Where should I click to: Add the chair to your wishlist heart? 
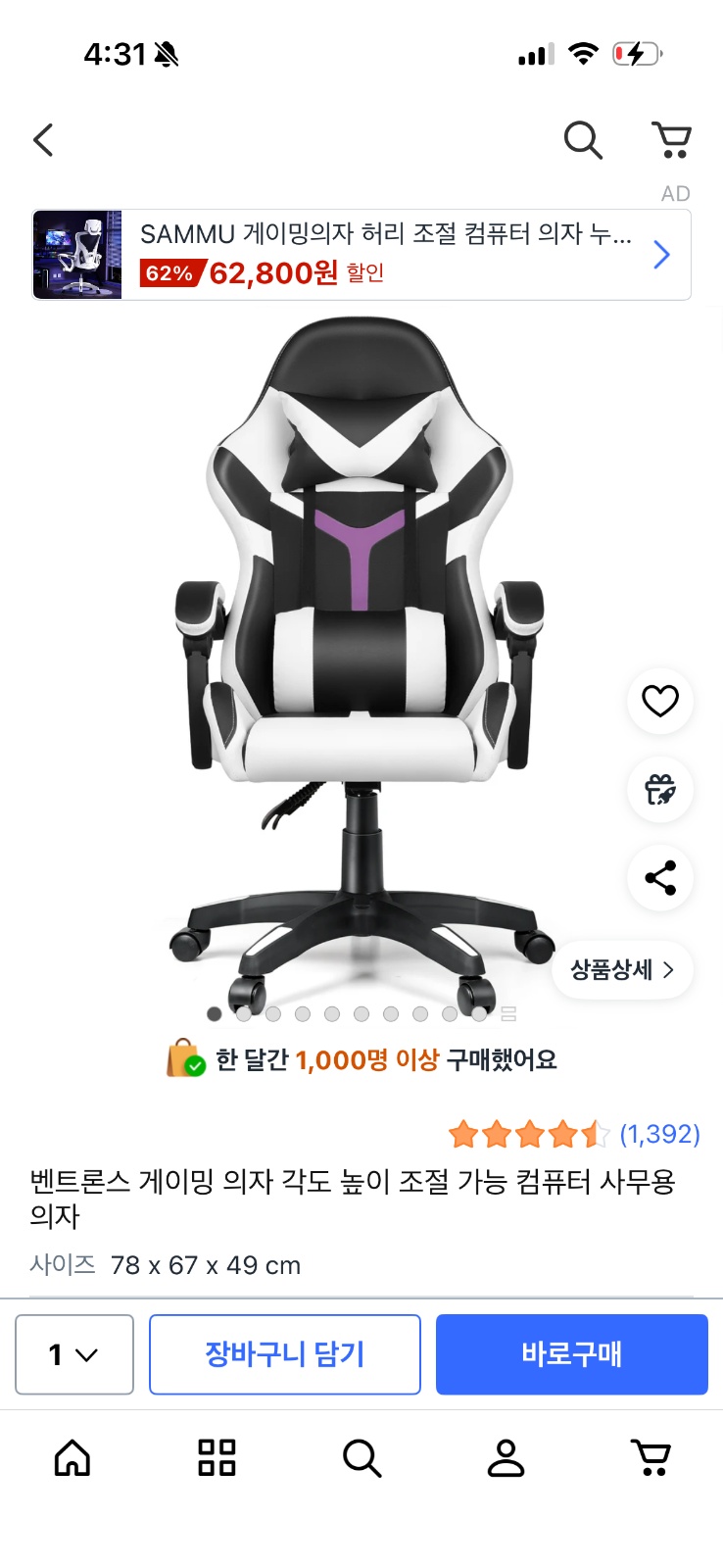(659, 702)
